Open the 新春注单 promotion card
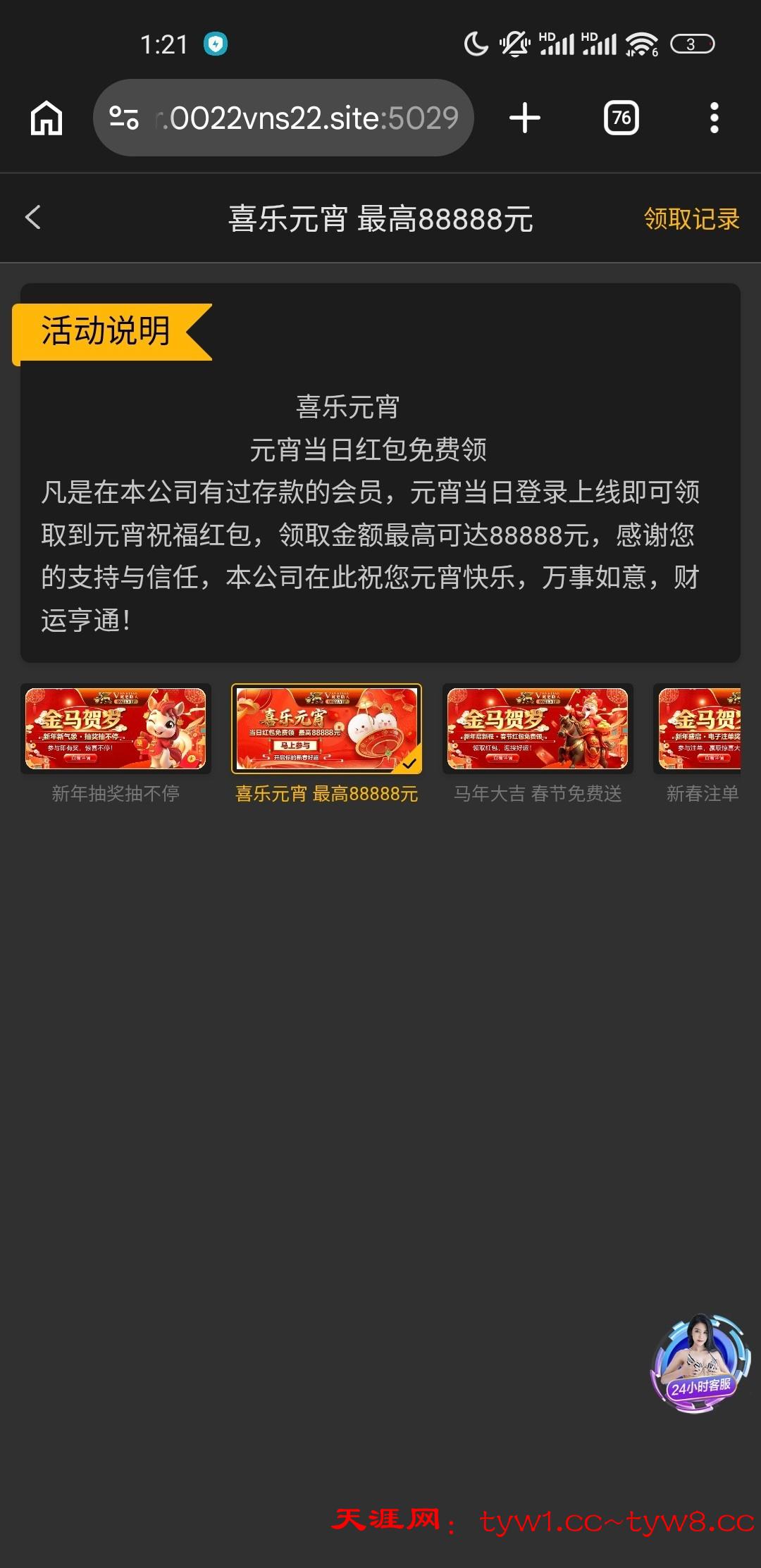The image size is (761, 1568). pos(699,729)
